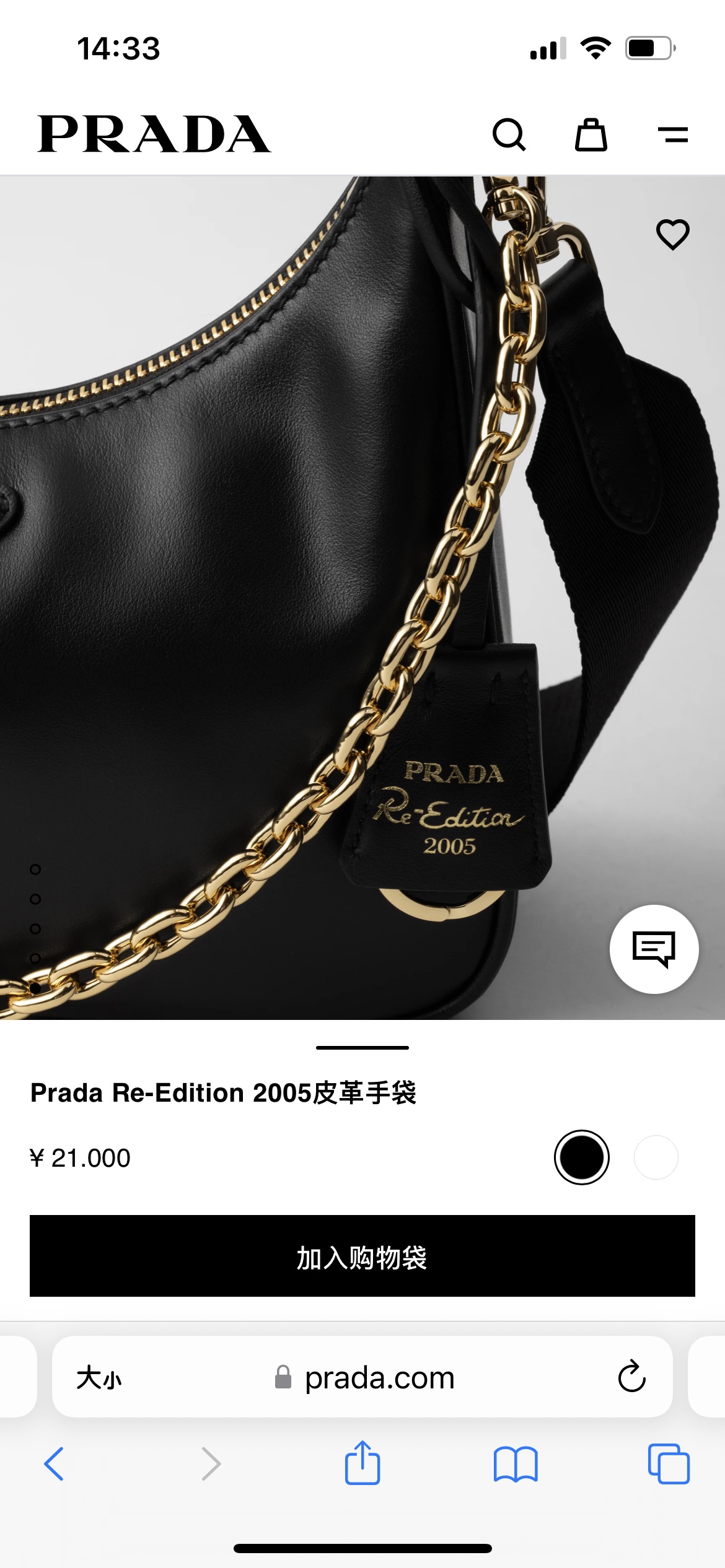This screenshot has height=1568, width=725.
Task: Open the shopping bag
Action: pos(591,134)
